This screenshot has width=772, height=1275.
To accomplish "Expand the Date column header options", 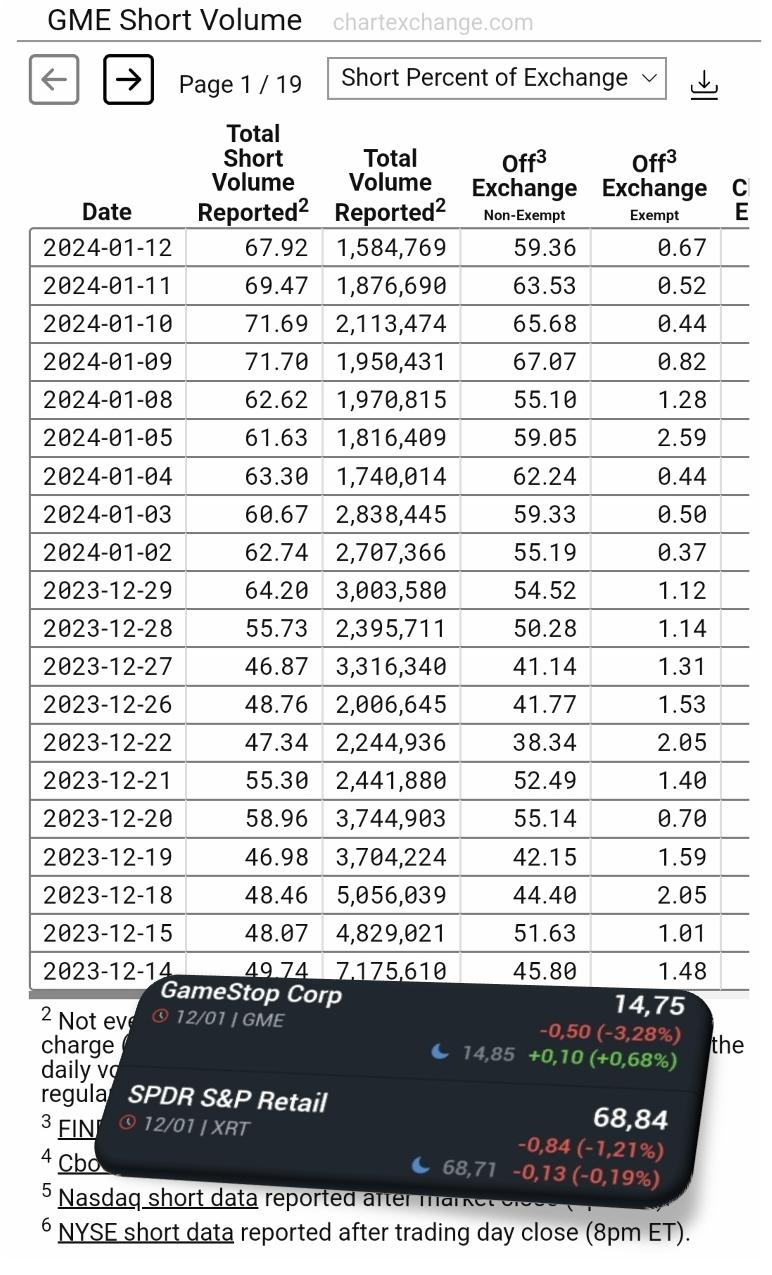I will [x=106, y=211].
